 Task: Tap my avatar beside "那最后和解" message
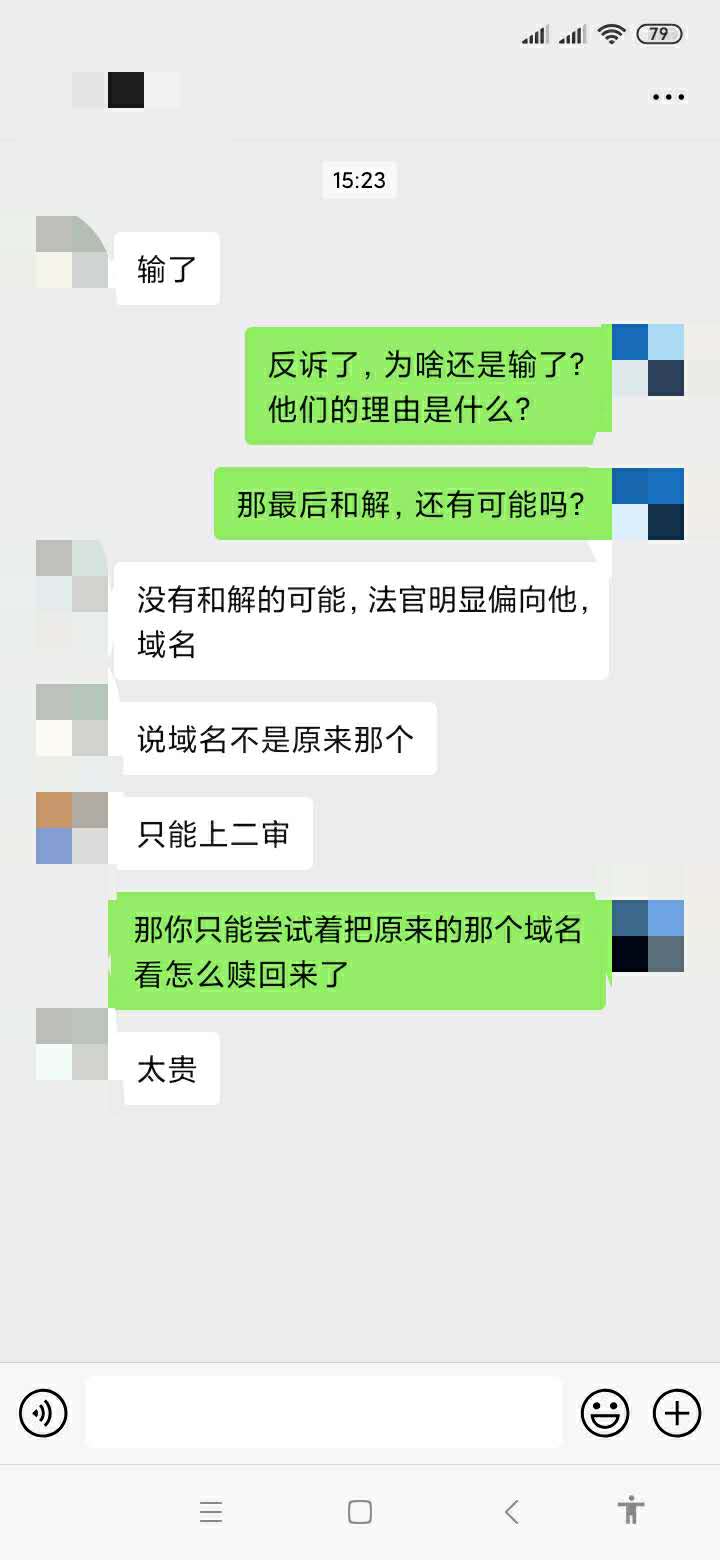648,504
